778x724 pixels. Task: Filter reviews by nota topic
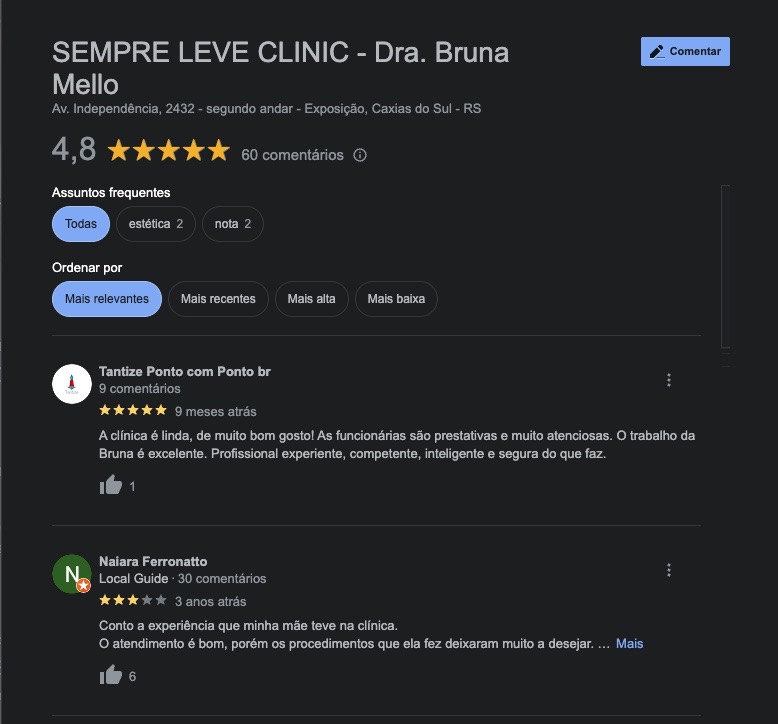click(x=232, y=224)
